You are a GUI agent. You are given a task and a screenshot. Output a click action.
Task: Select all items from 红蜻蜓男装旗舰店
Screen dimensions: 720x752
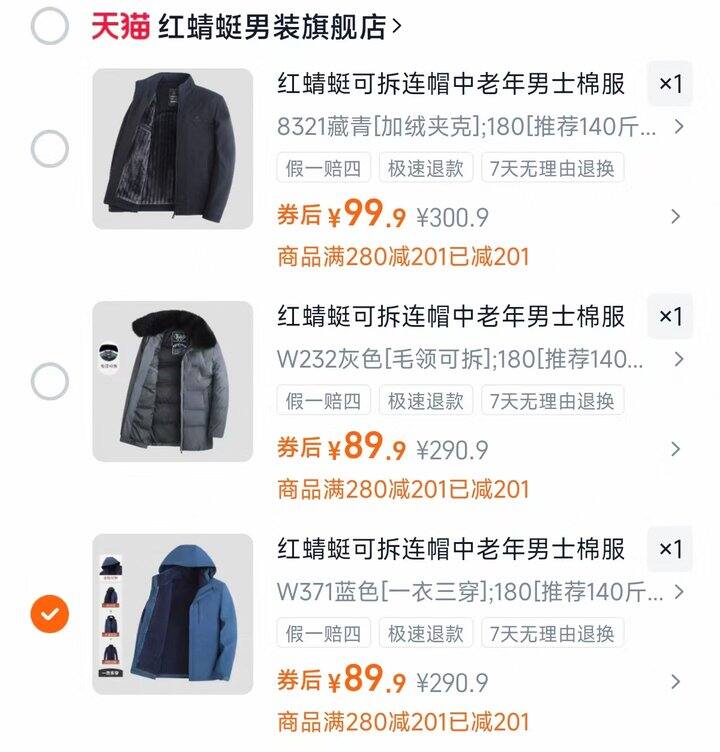click(49, 26)
